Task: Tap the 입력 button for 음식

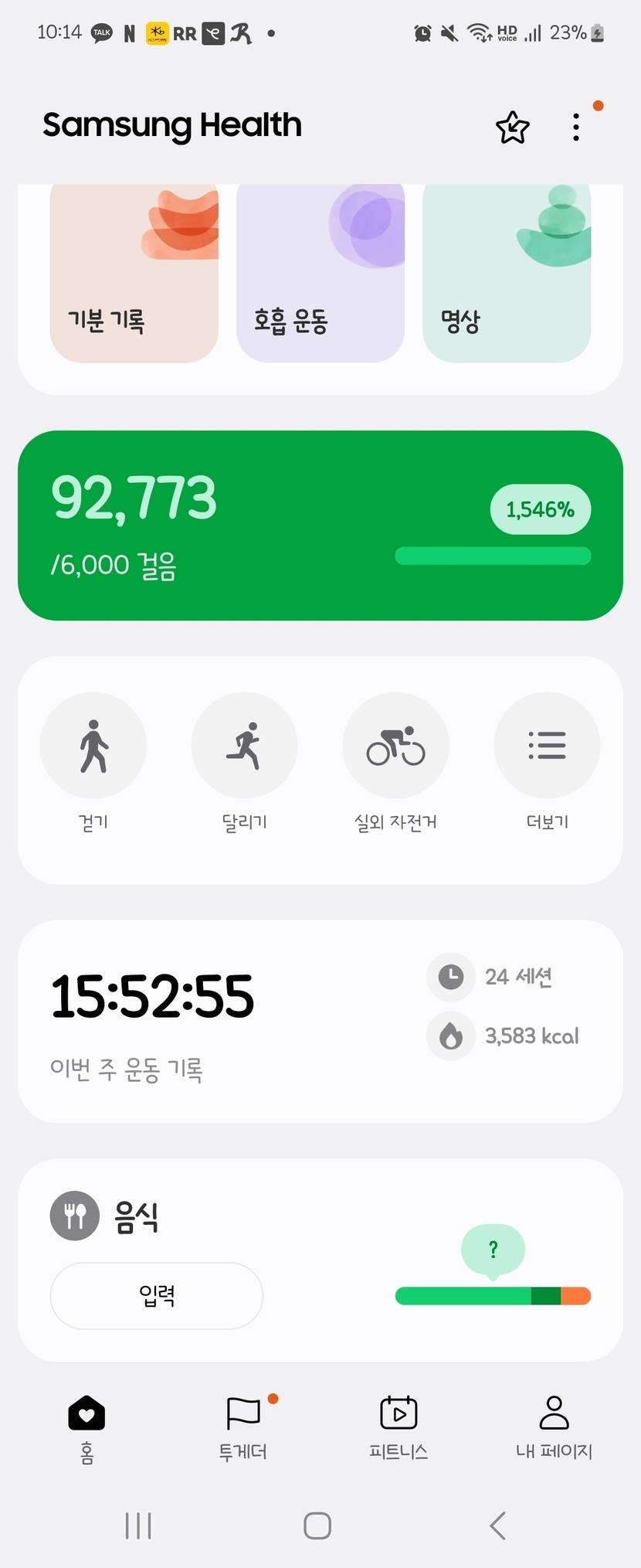Action: click(x=157, y=1295)
